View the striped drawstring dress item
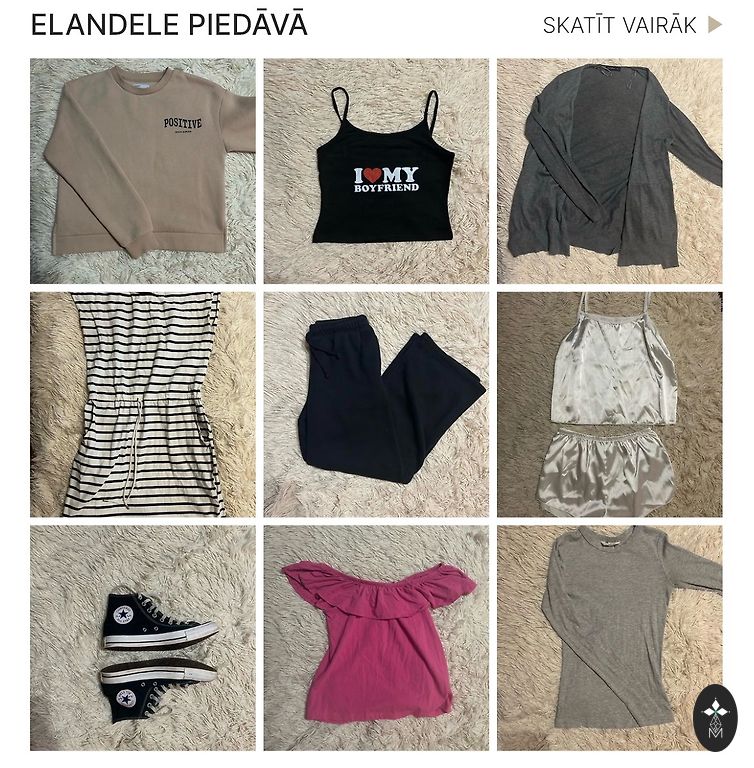 (x=142, y=404)
